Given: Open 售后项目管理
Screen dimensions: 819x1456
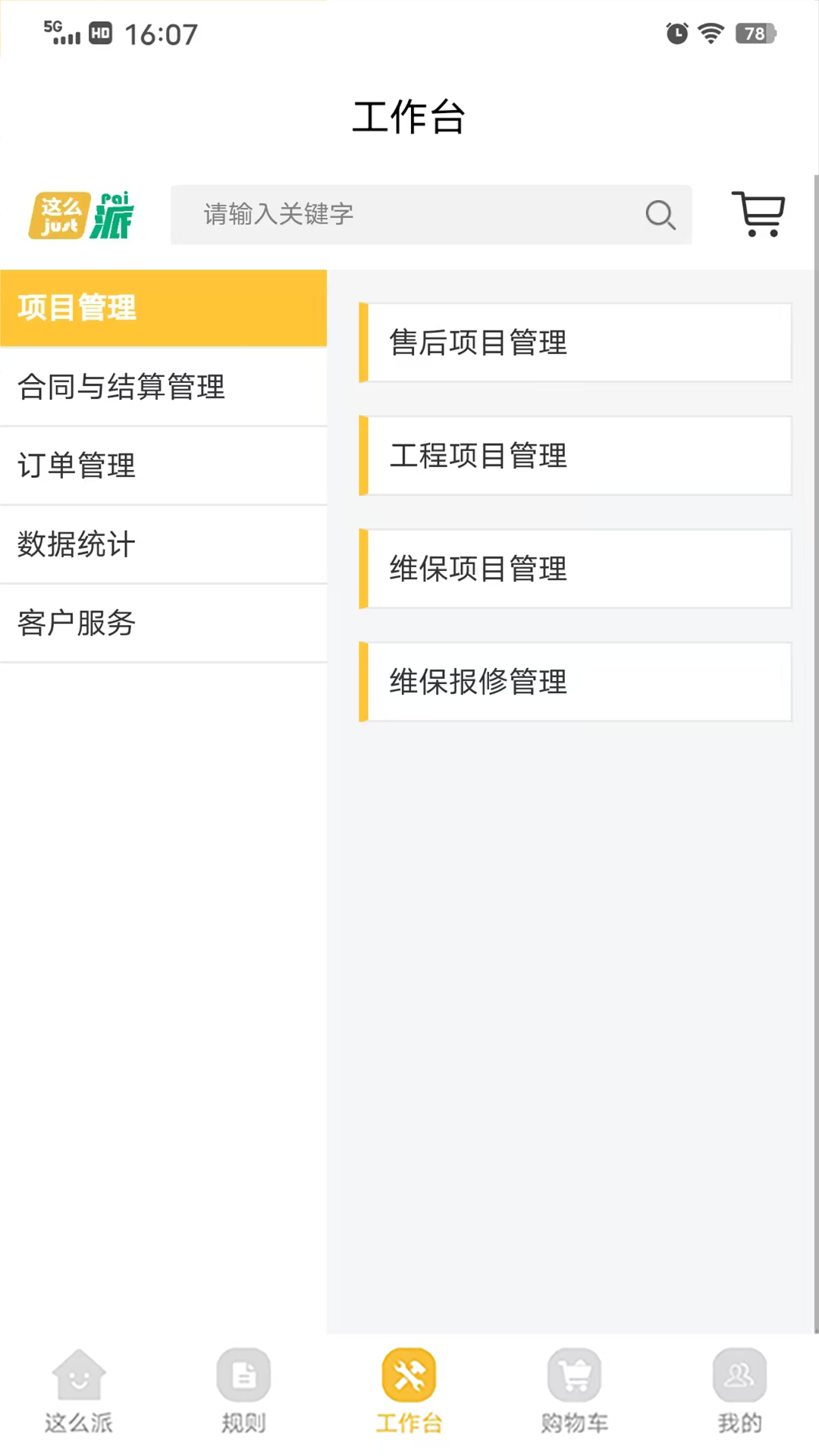Looking at the screenshot, I should click(575, 342).
